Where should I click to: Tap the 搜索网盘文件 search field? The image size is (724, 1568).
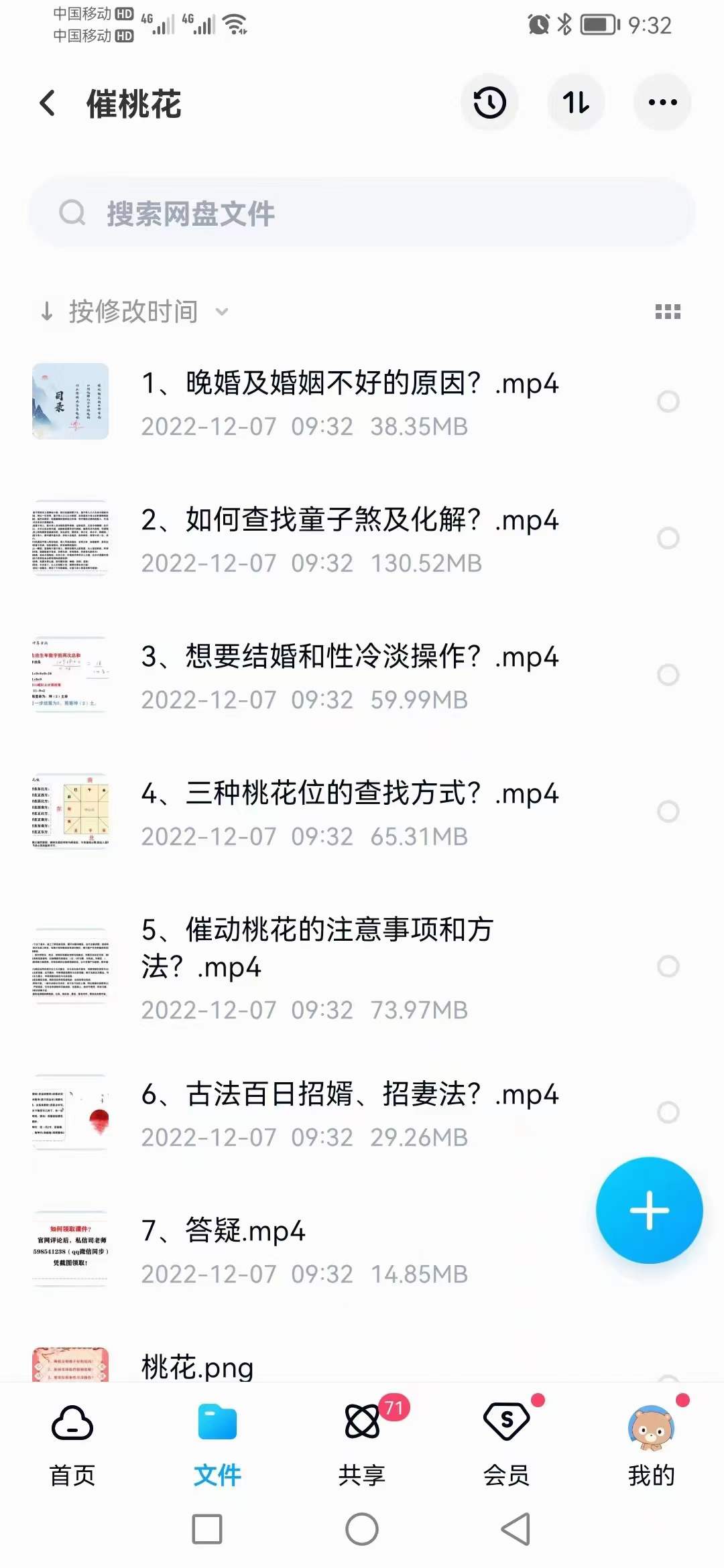pyautogui.click(x=362, y=213)
